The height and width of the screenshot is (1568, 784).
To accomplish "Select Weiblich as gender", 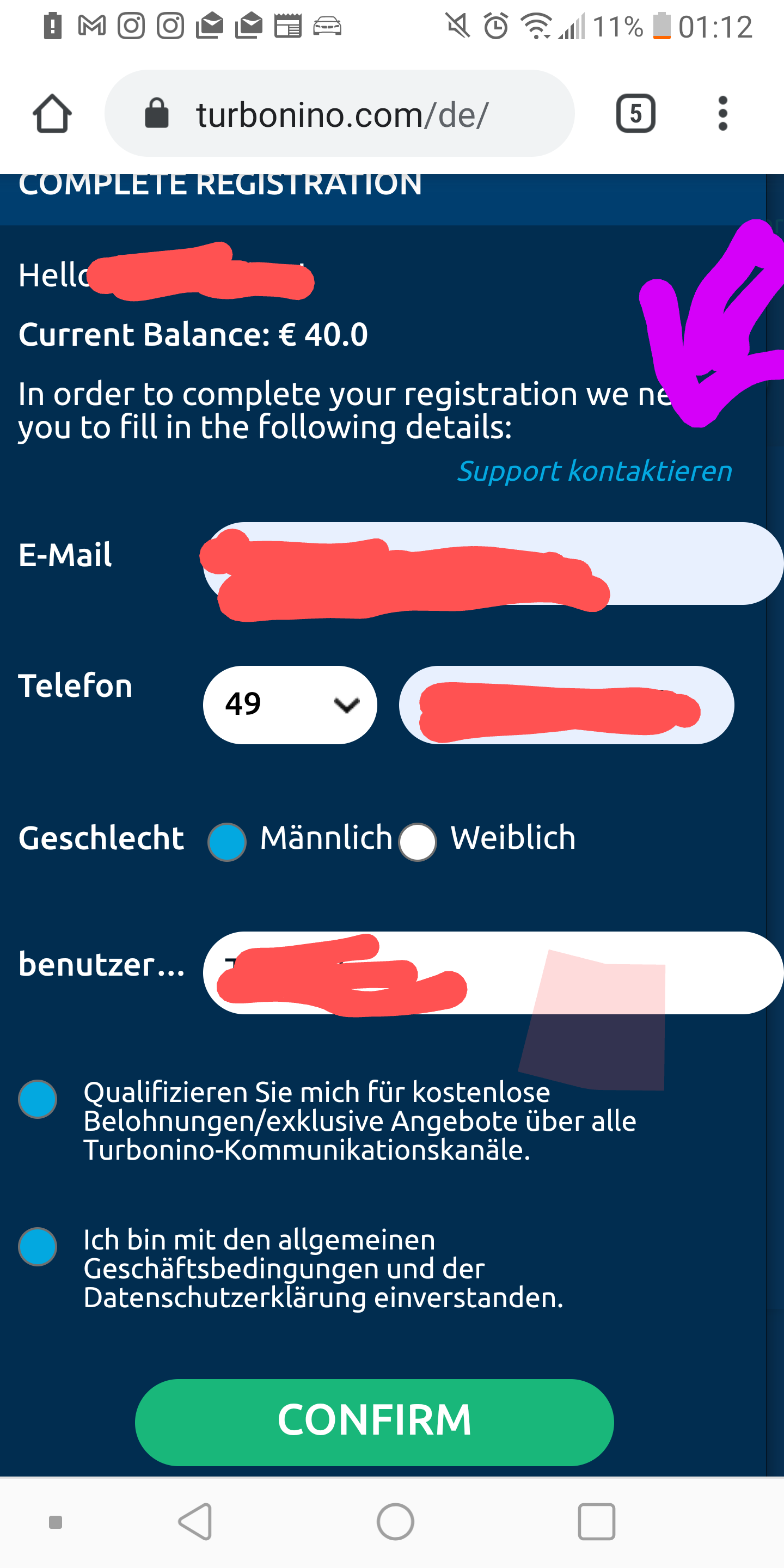I will (418, 842).
